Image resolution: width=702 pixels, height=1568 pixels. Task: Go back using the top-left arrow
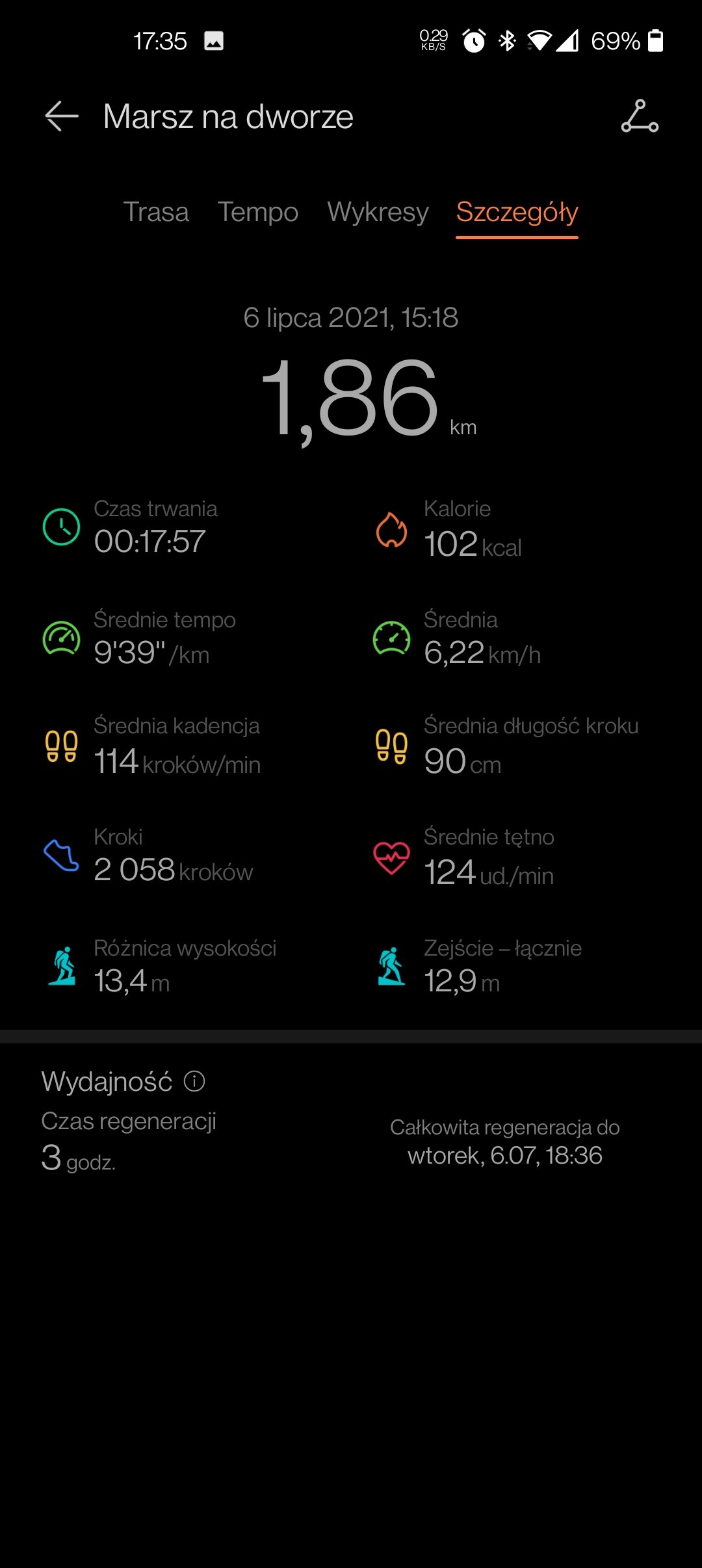pyautogui.click(x=62, y=117)
